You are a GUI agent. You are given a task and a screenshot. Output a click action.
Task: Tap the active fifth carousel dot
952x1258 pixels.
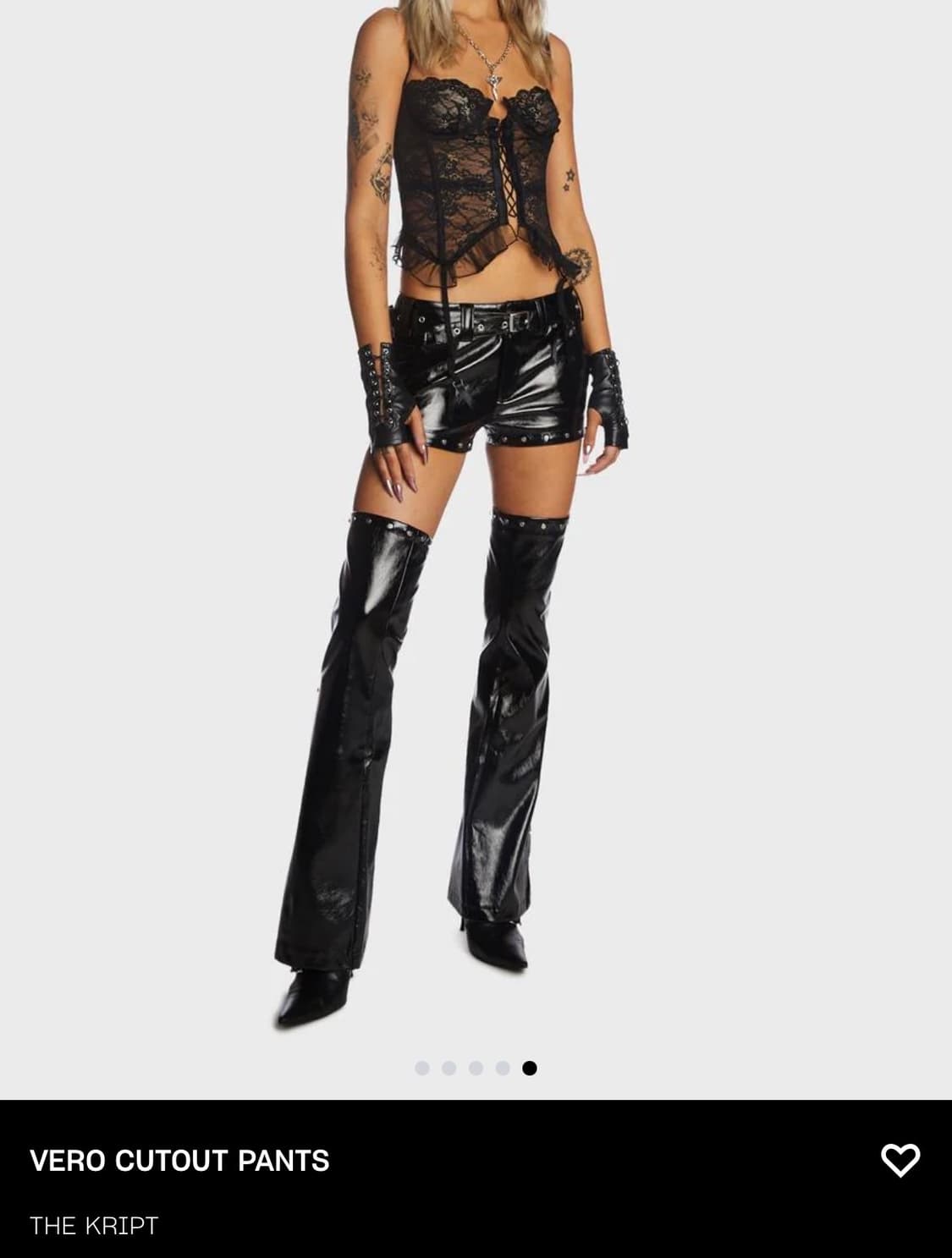tap(529, 1068)
